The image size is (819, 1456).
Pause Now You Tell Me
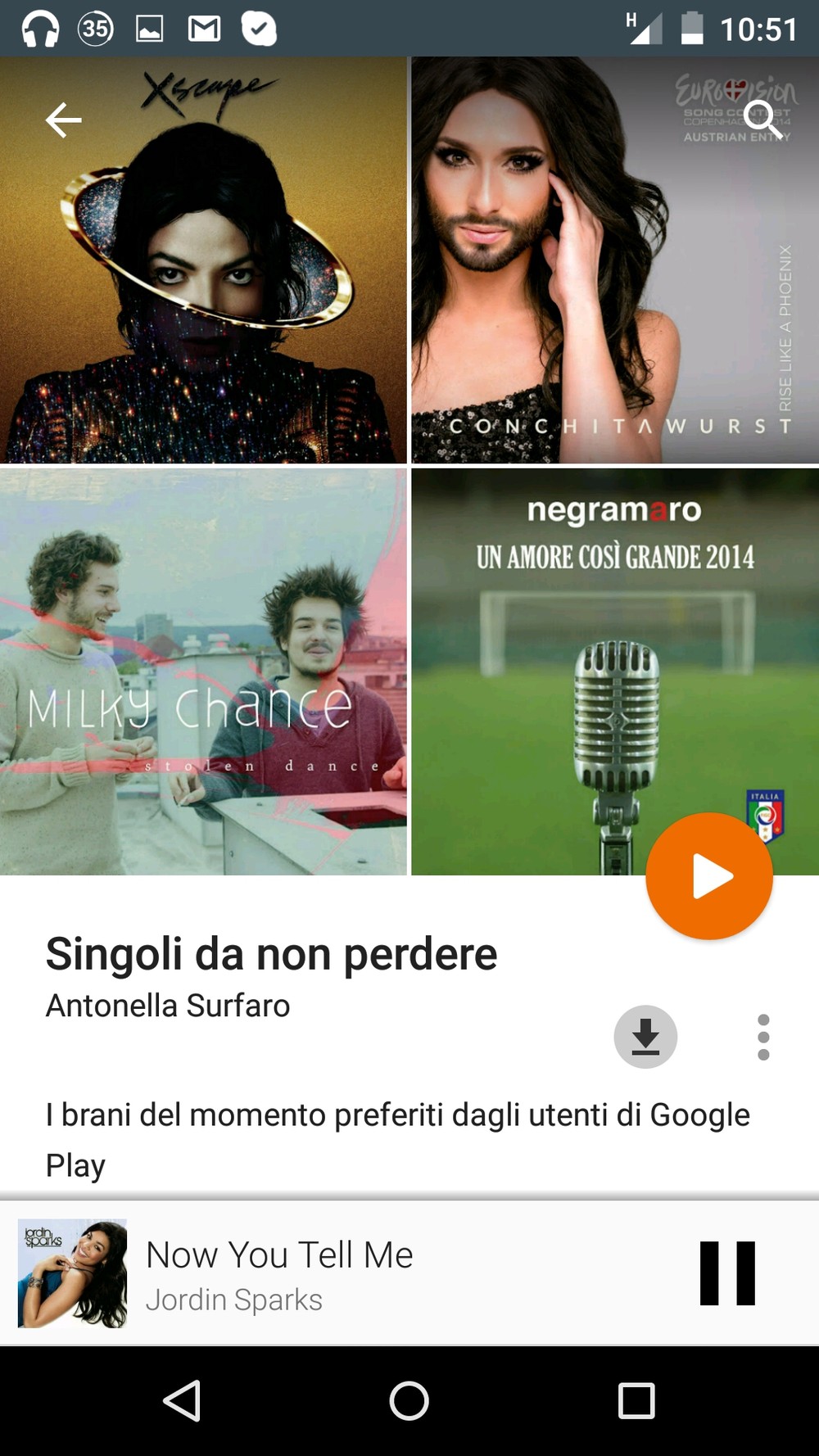pos(727,1273)
